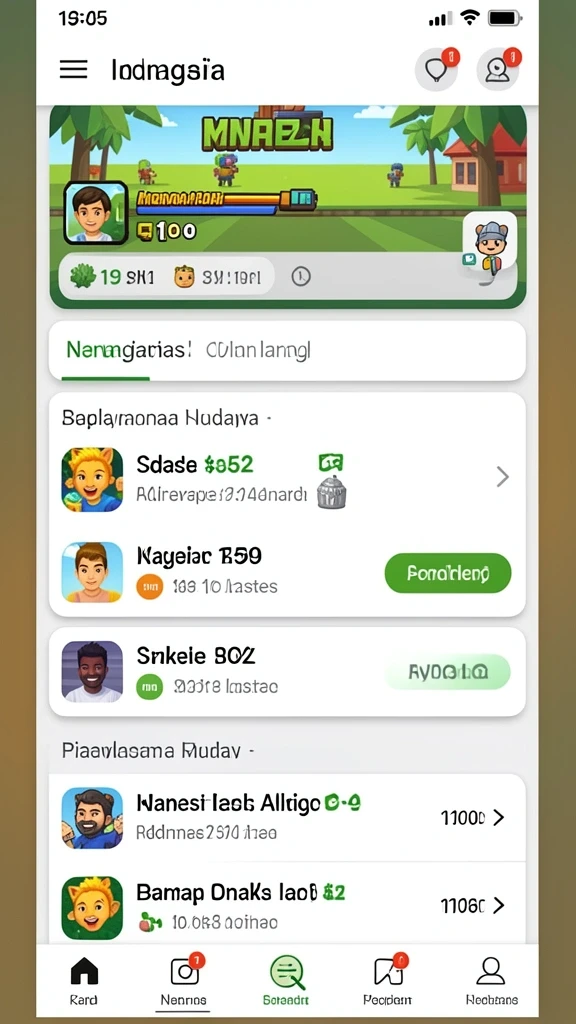Screen dimensions: 576x1024
Task: Open the hamburger menu
Action: (x=73, y=69)
